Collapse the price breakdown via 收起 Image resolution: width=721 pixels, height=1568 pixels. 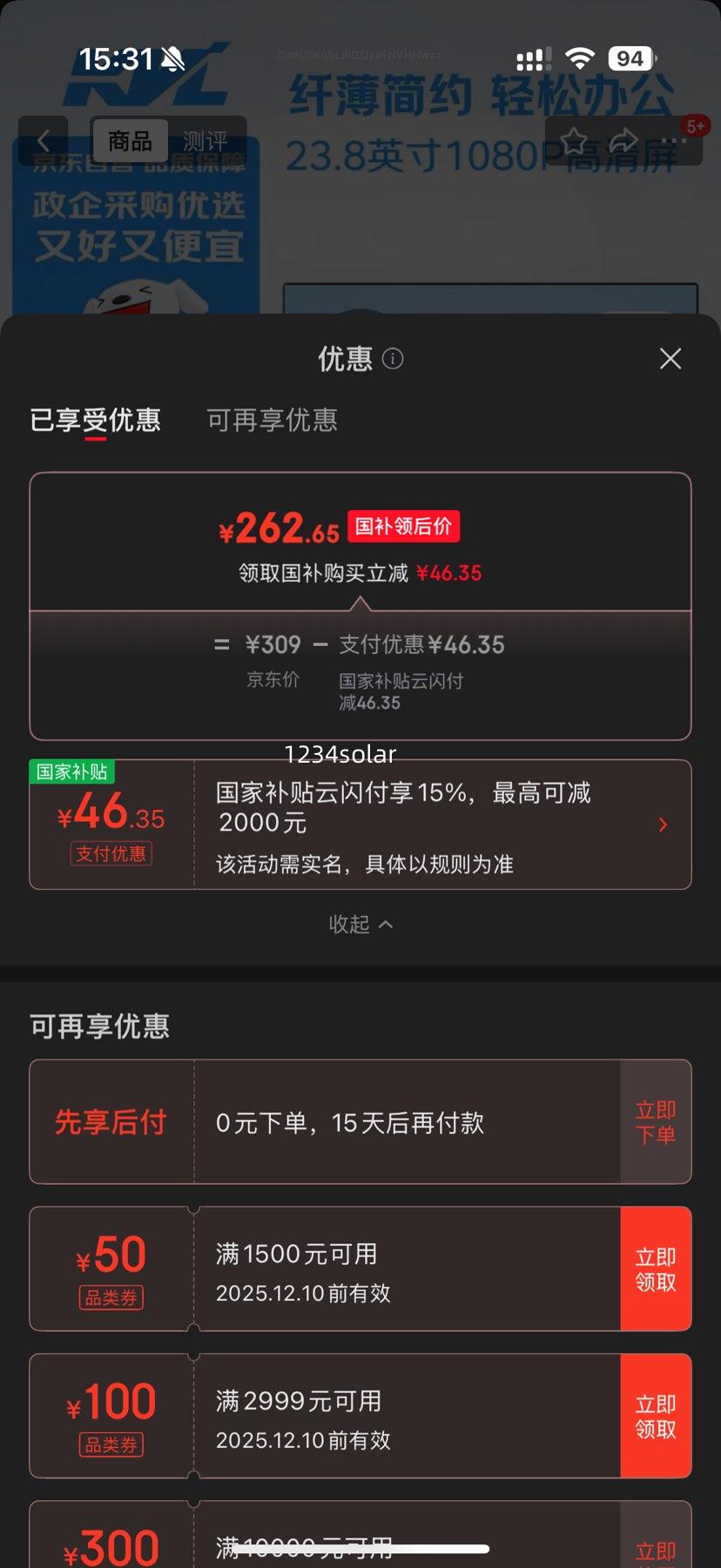361,925
